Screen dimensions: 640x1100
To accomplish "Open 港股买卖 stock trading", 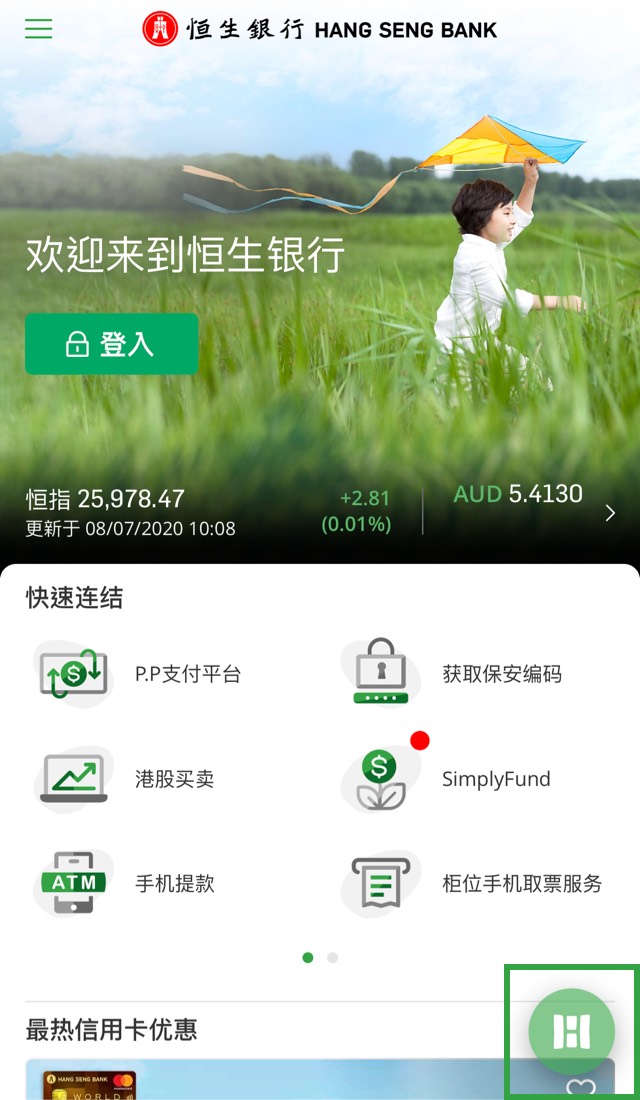I will [130, 779].
